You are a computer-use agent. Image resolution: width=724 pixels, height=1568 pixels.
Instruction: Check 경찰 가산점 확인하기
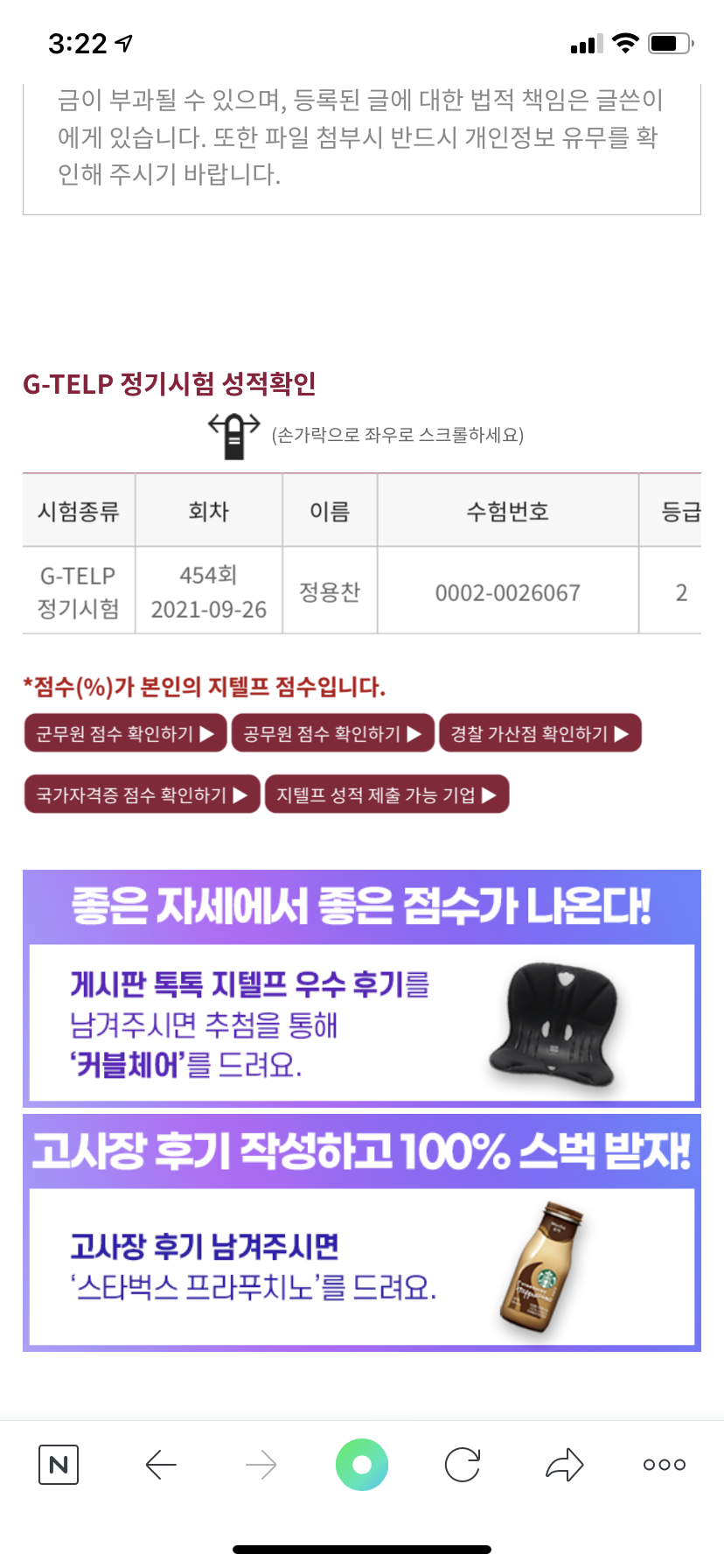tap(540, 733)
